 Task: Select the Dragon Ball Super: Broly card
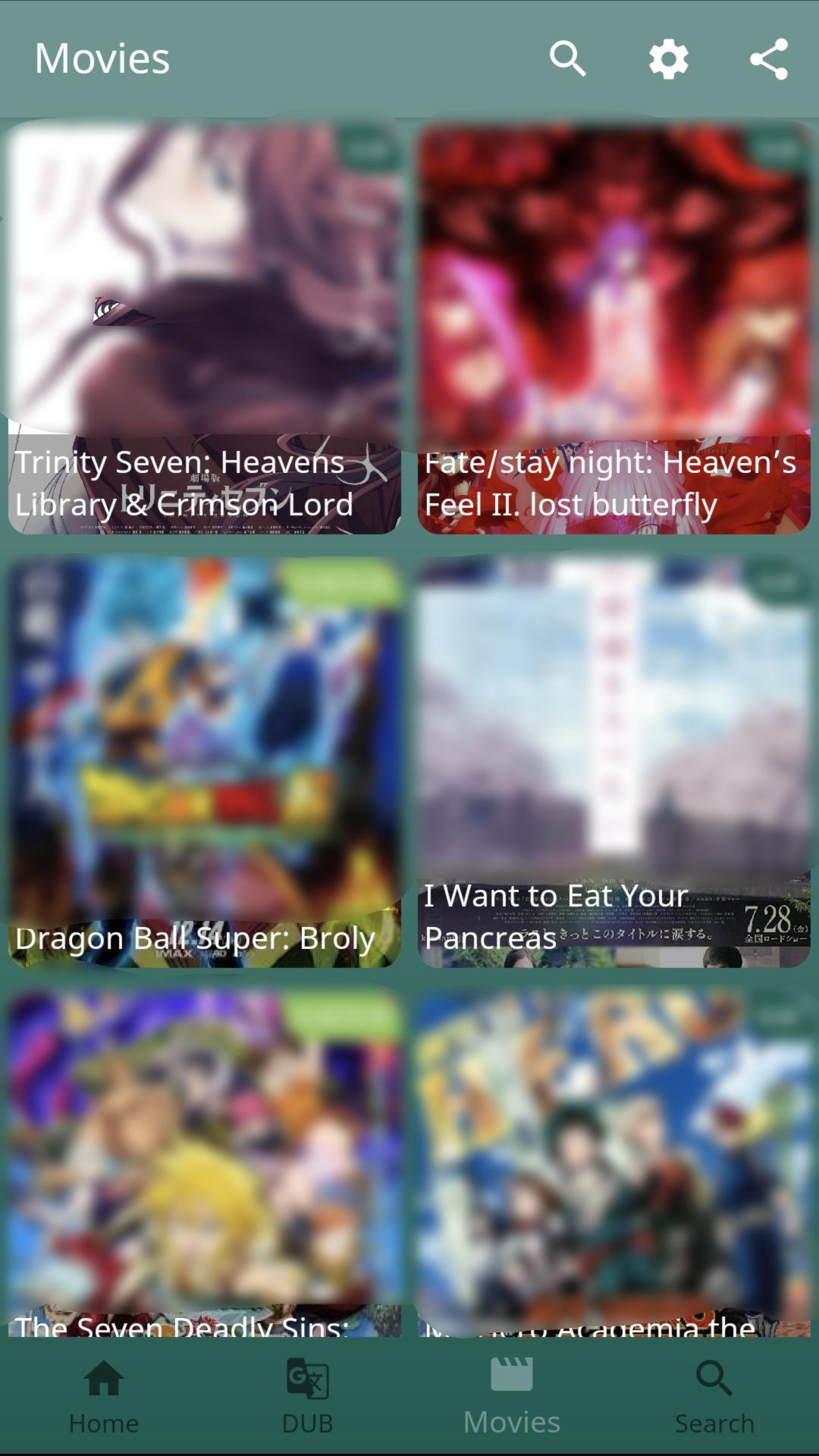click(205, 762)
